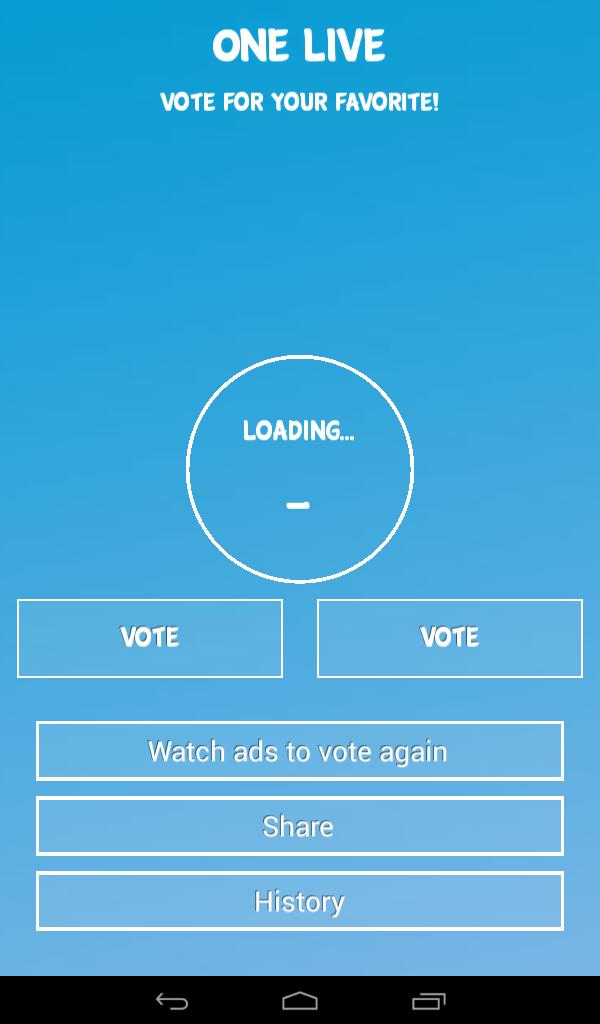This screenshot has width=600, height=1024.
Task: Open voting History
Action: coord(299,901)
